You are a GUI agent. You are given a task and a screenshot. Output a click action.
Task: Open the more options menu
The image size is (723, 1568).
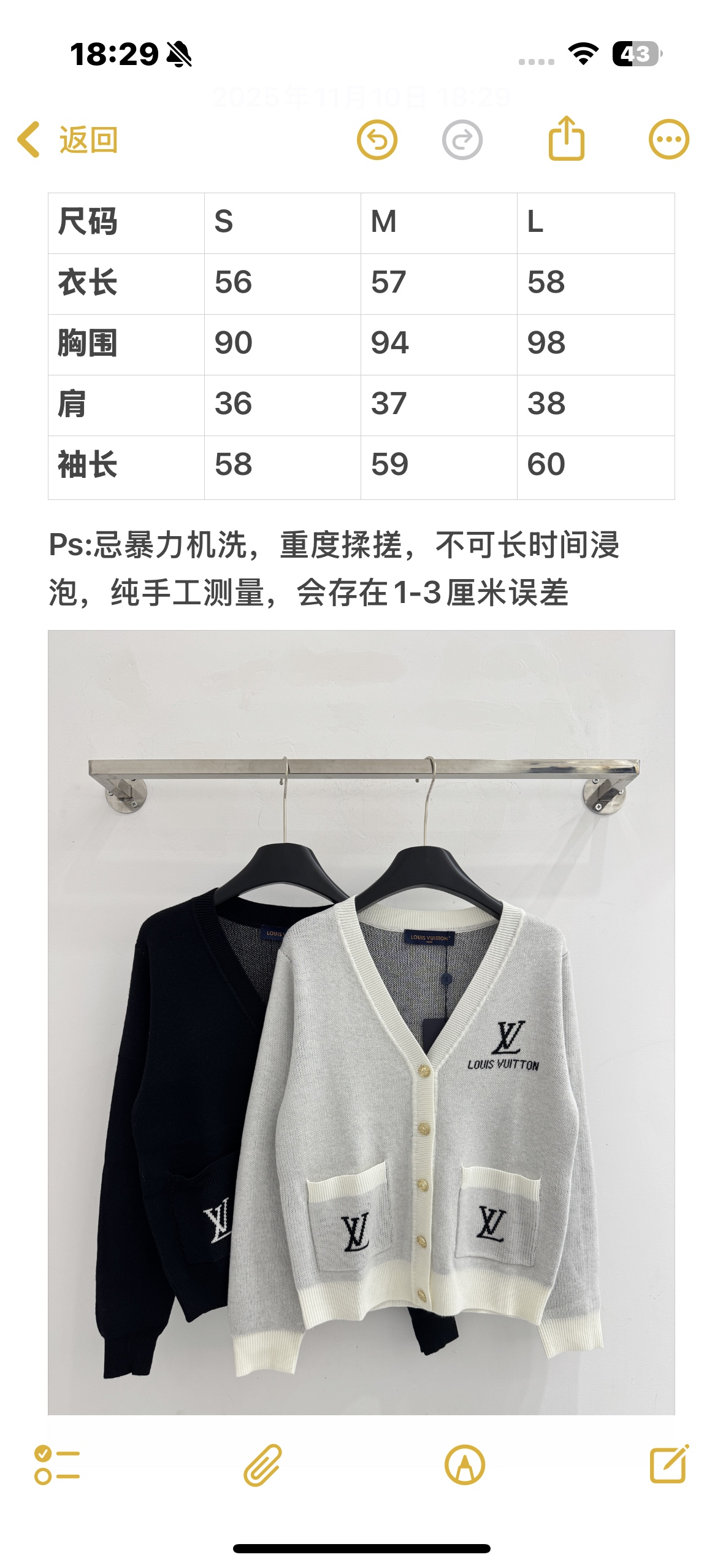pyautogui.click(x=668, y=140)
